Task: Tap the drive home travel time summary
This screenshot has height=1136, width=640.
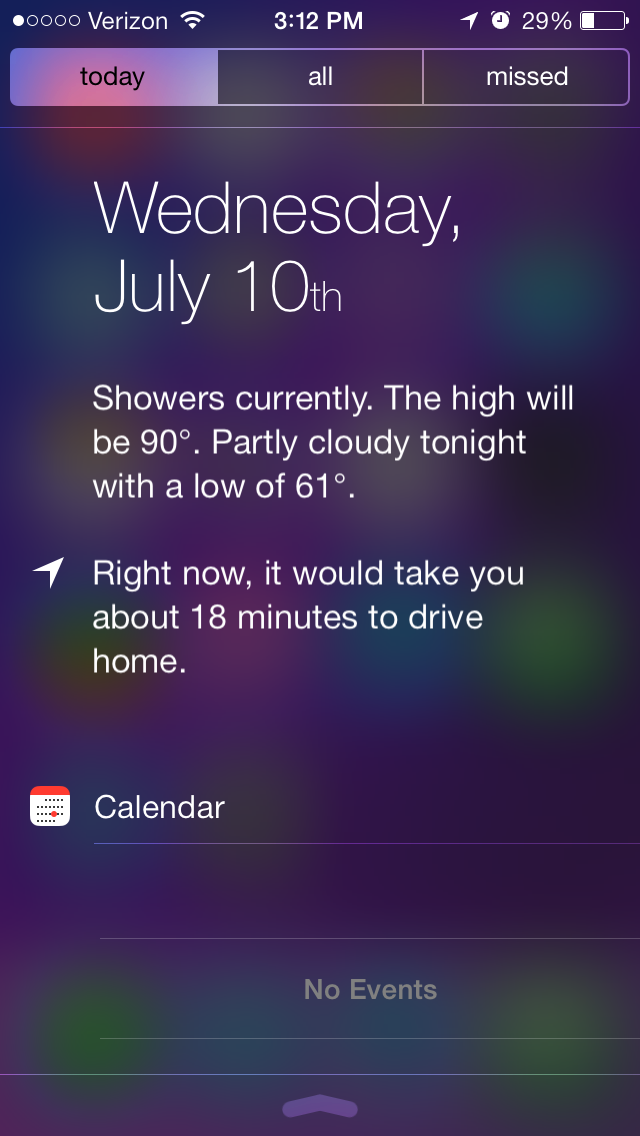Action: coord(308,617)
